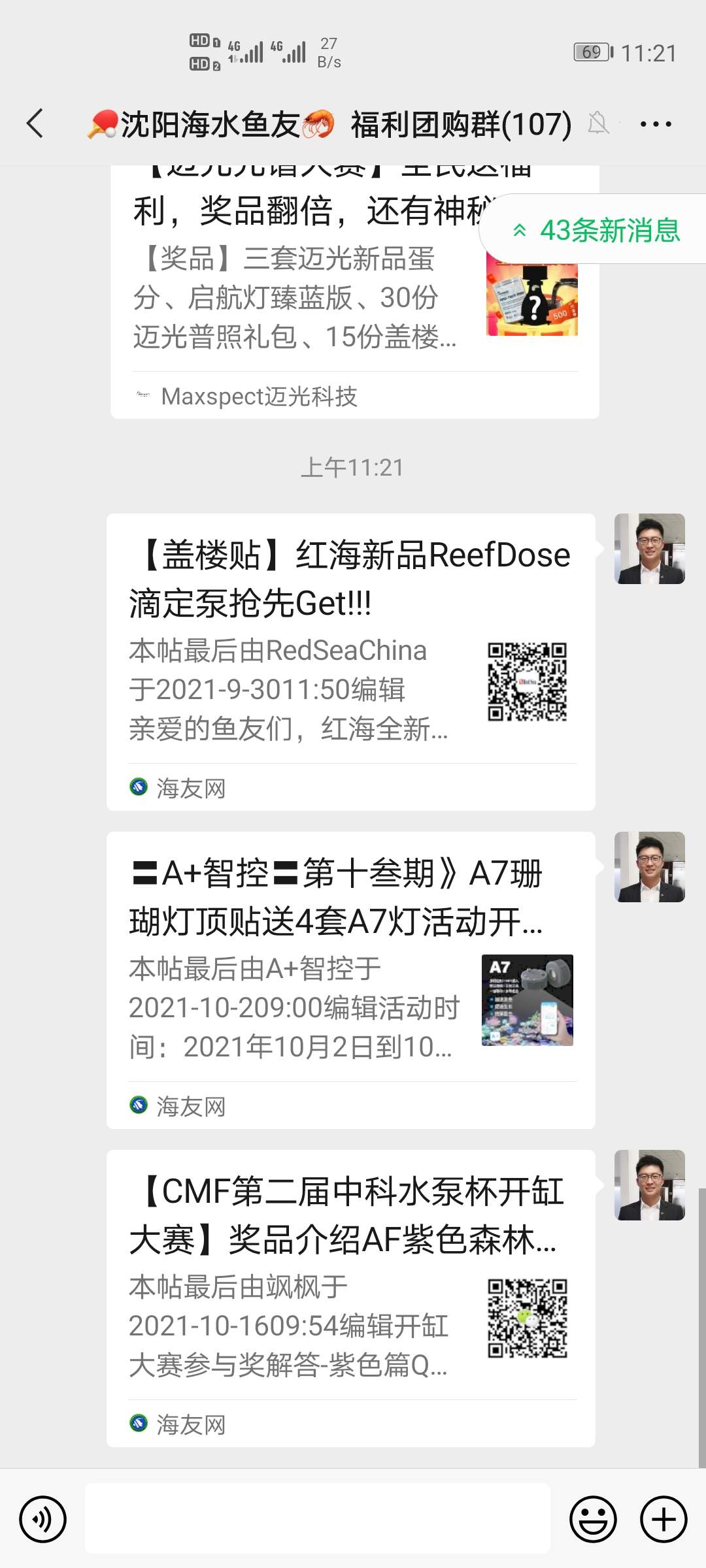Viewport: 706px width, 1568px height.
Task: Go back from the group chat
Action: point(35,123)
